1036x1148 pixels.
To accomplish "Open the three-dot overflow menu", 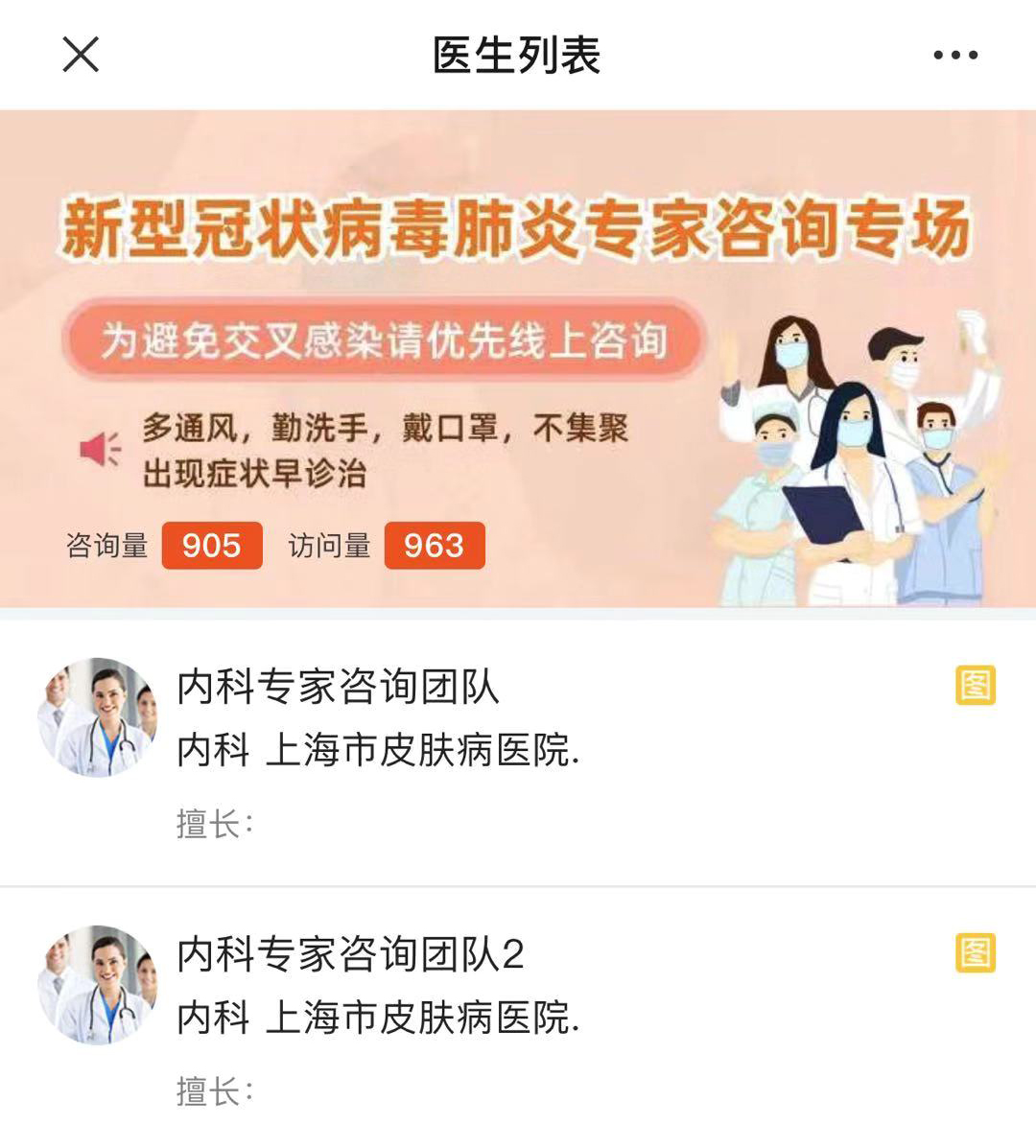I will pos(955,56).
